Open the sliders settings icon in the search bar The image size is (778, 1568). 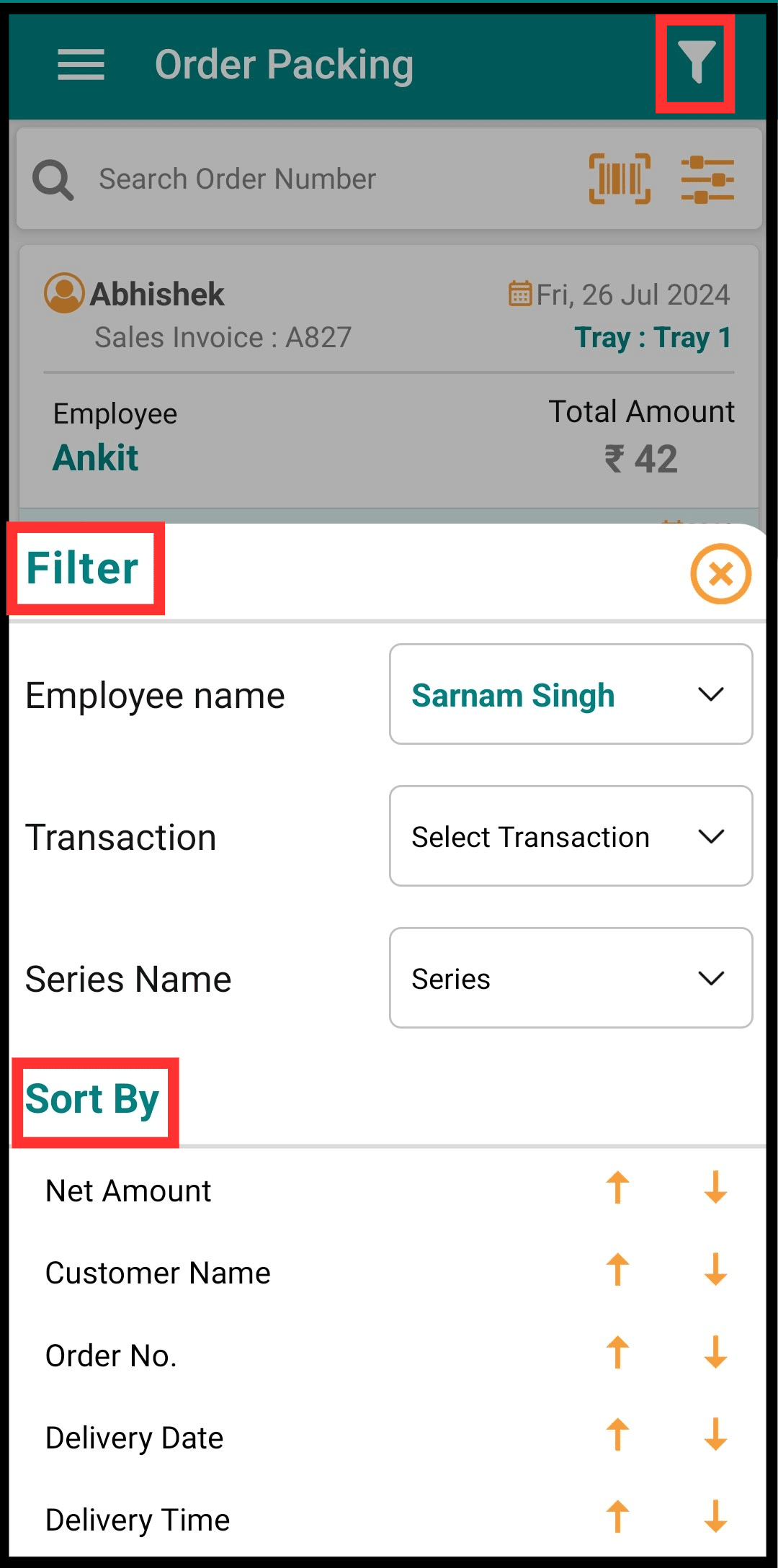[707, 179]
